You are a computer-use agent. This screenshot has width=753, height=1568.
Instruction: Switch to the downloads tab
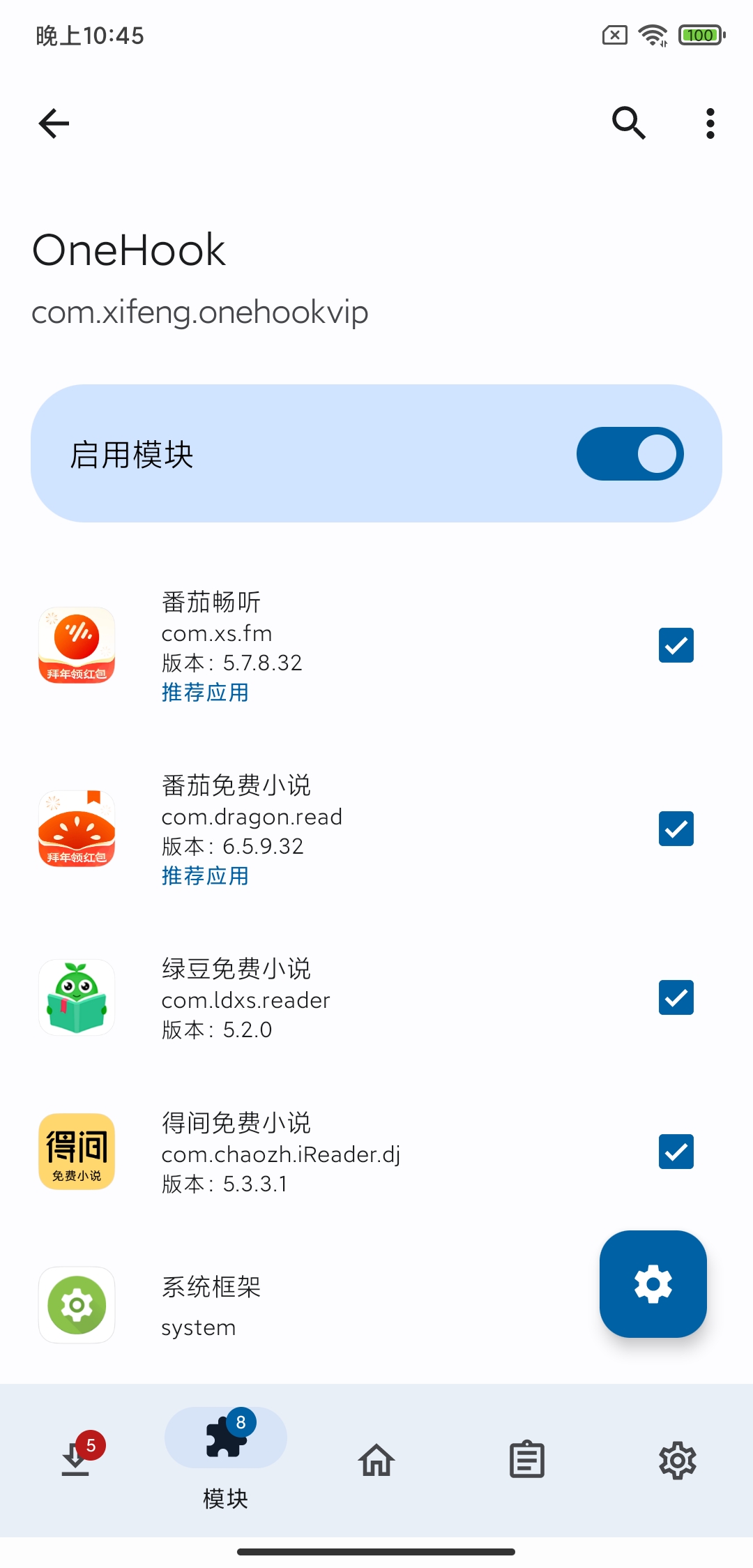click(x=75, y=1459)
